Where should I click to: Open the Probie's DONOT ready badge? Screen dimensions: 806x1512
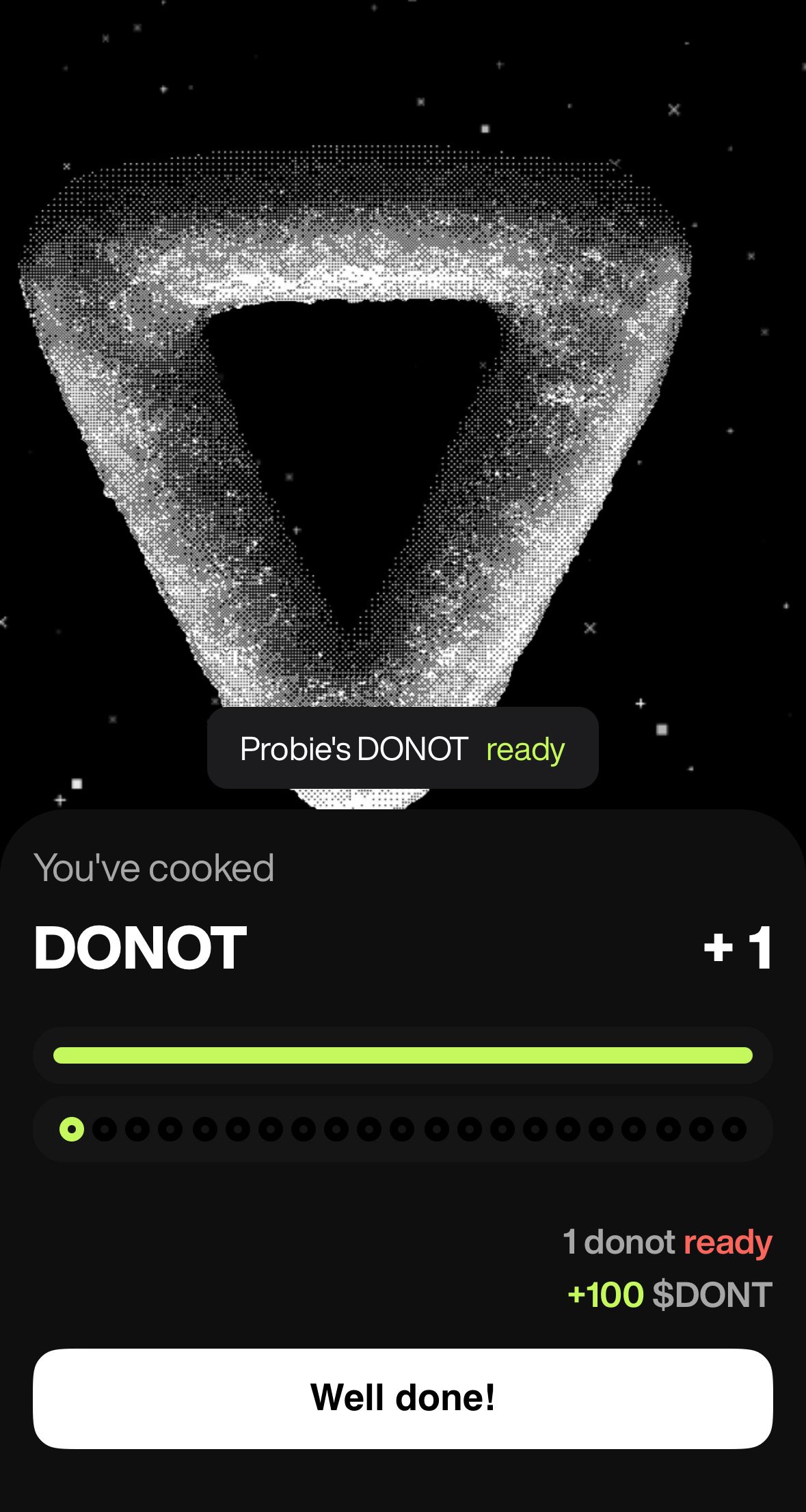pos(402,748)
